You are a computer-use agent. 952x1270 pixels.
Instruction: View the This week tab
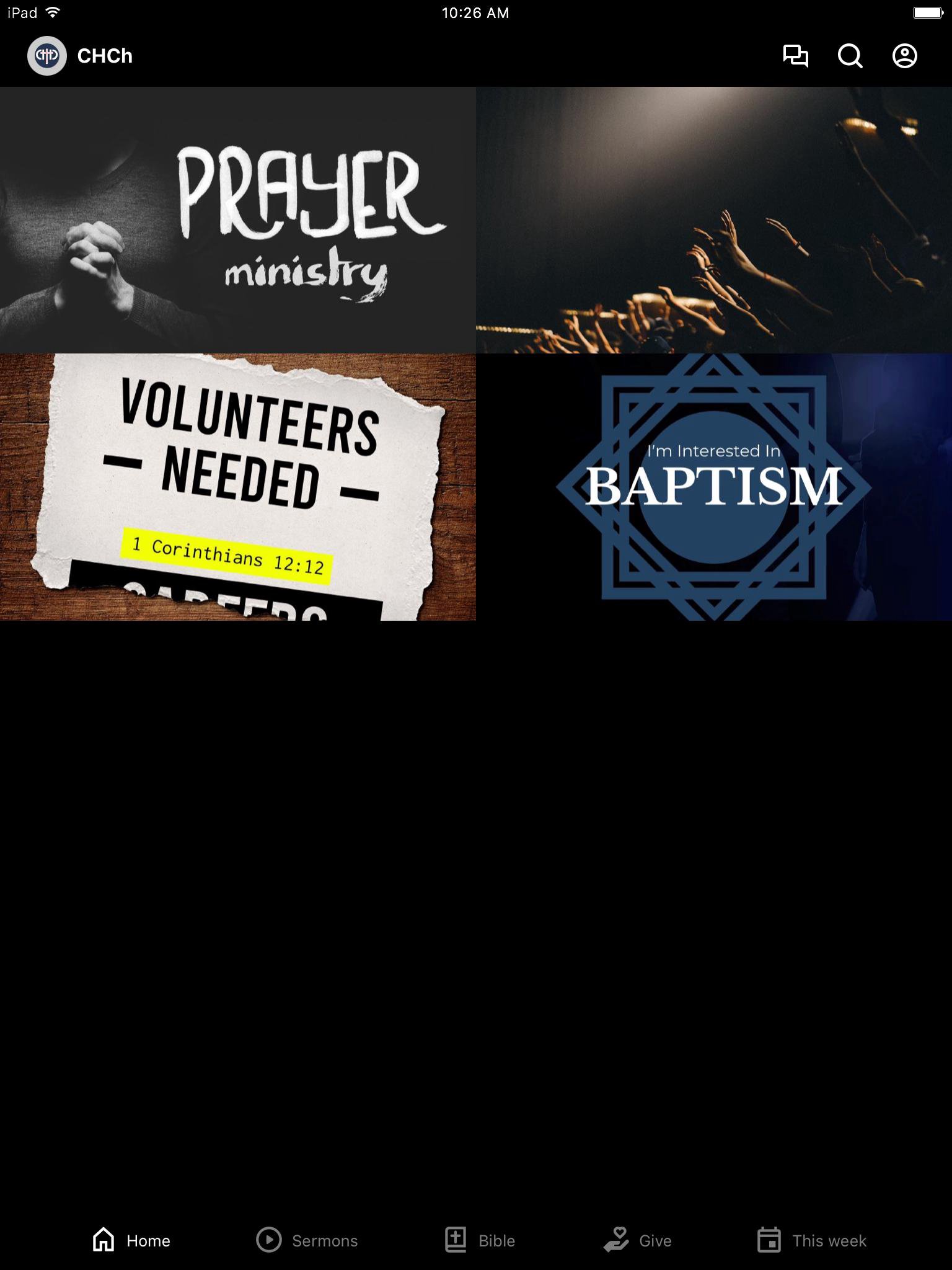(811, 1240)
